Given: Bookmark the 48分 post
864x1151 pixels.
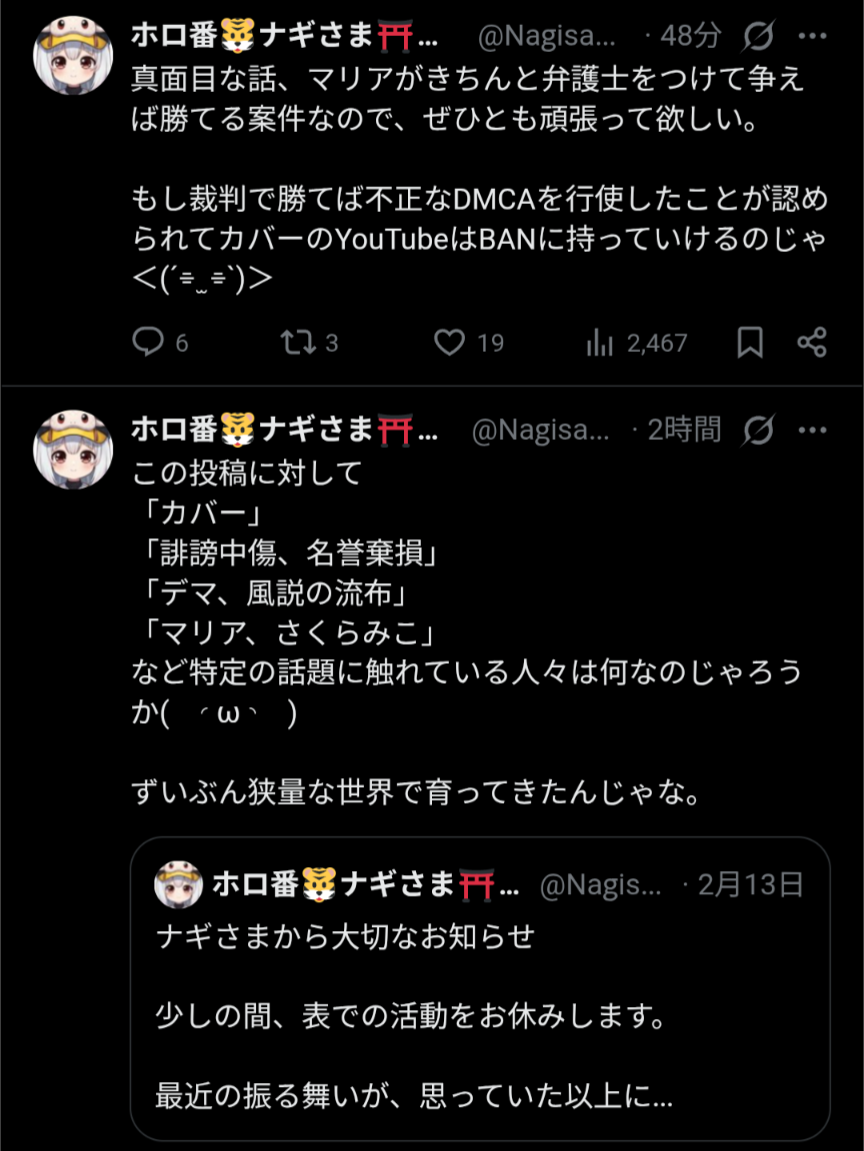Looking at the screenshot, I should click(749, 343).
